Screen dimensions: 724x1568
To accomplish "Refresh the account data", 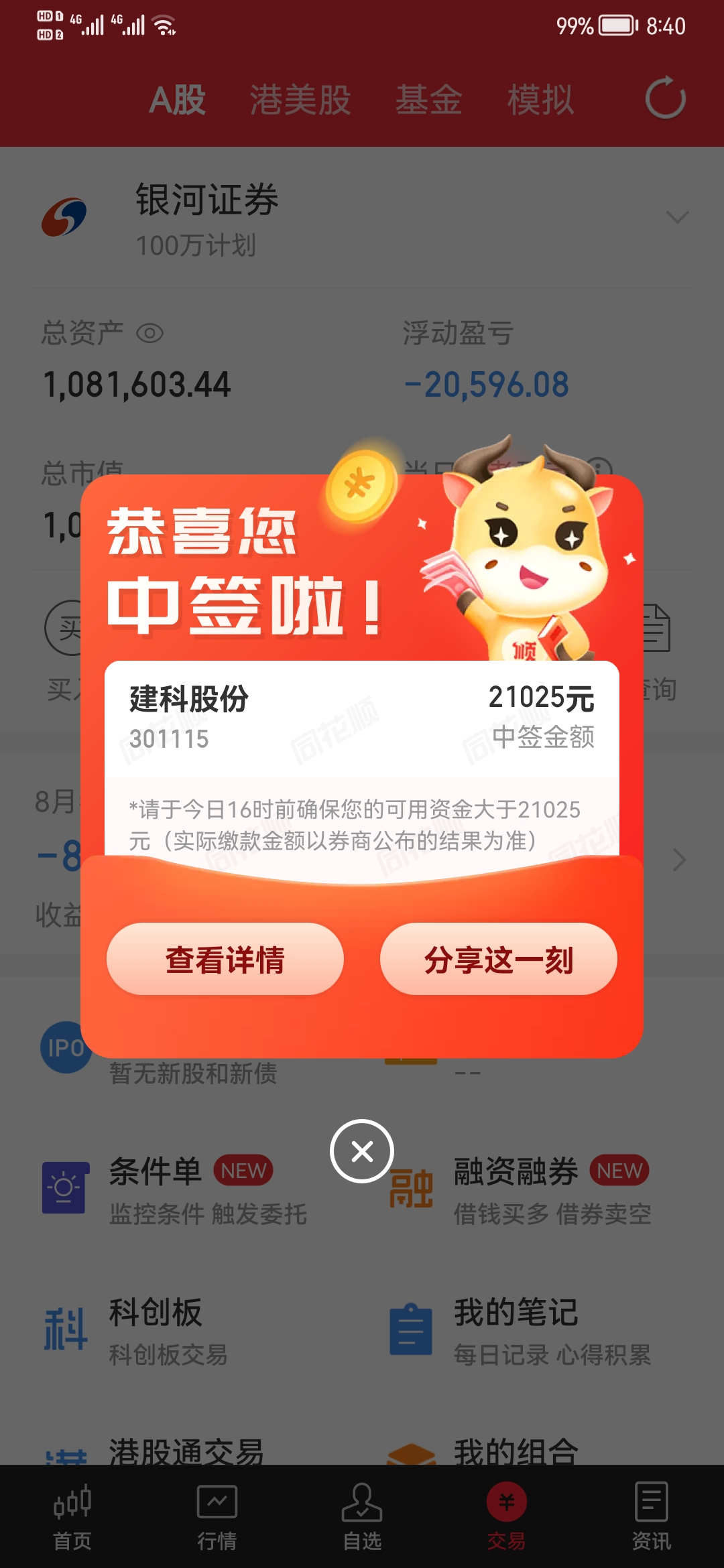I will click(665, 99).
